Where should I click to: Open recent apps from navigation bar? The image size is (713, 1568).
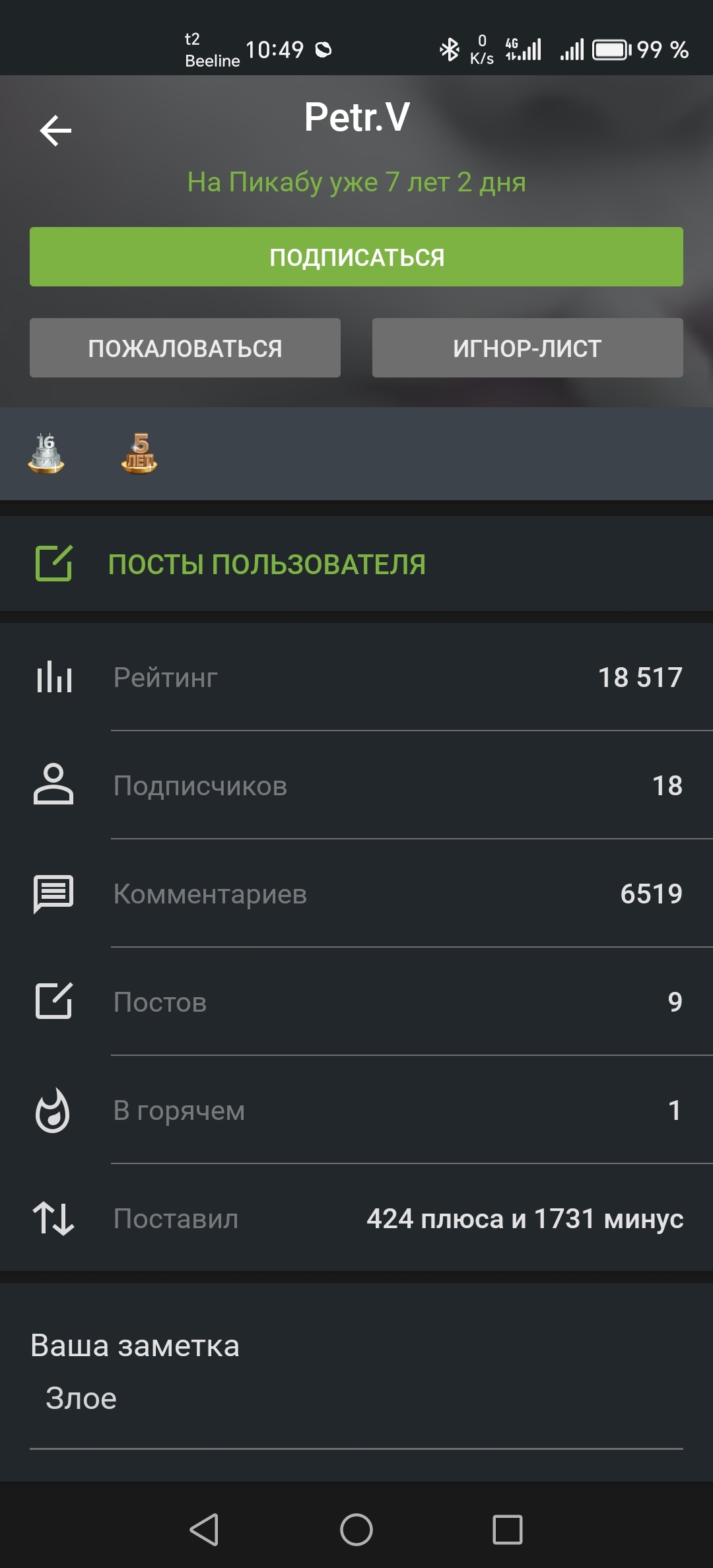507,1529
